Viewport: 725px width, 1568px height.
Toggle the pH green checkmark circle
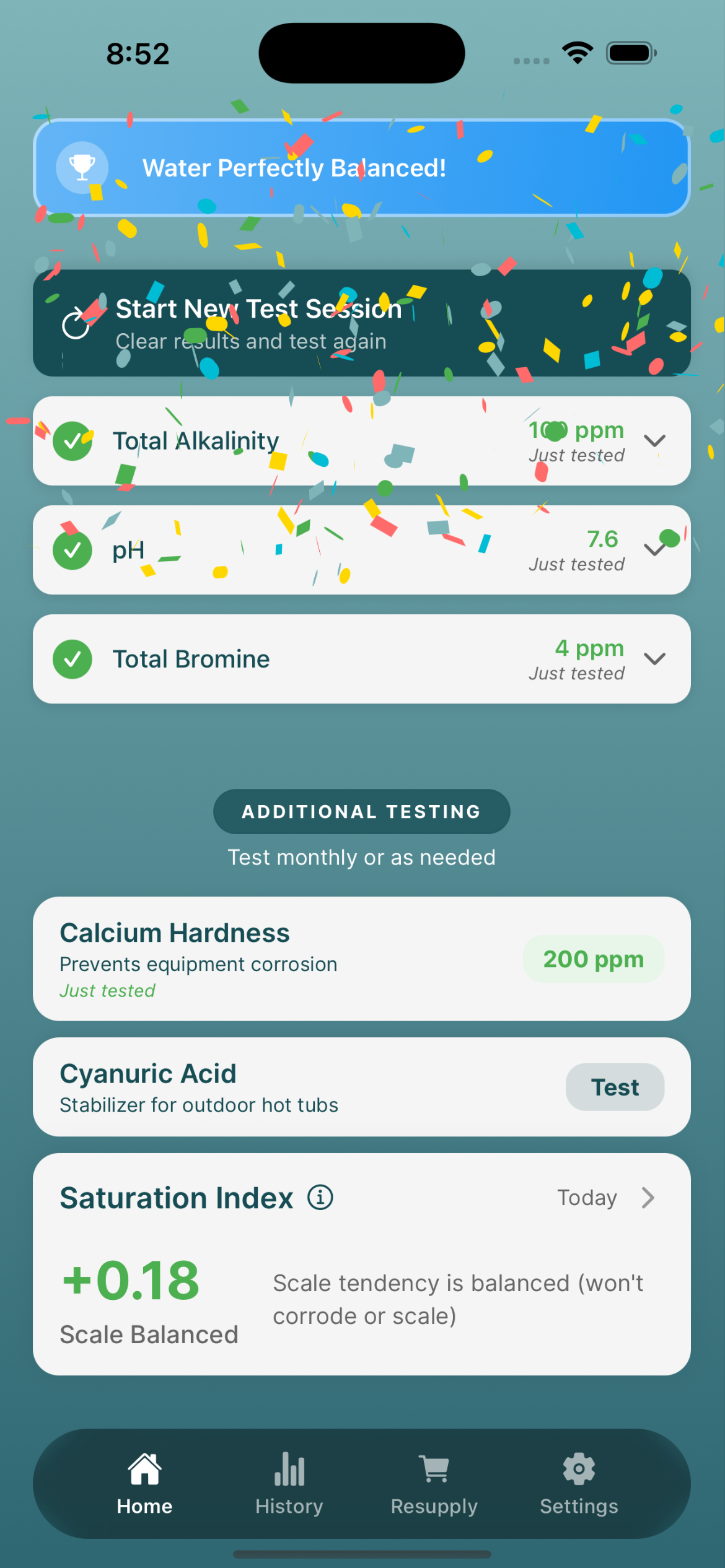click(x=72, y=549)
